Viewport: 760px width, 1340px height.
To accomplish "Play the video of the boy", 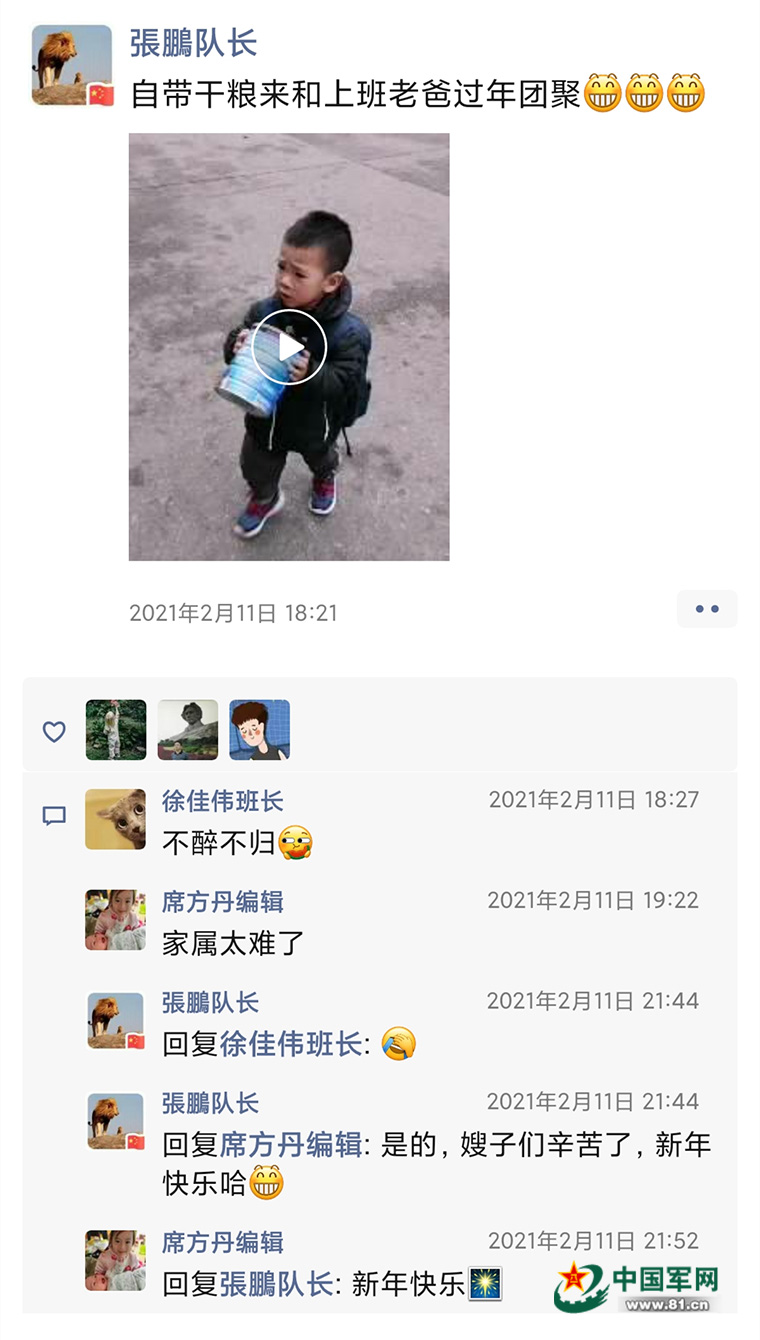I will [289, 347].
